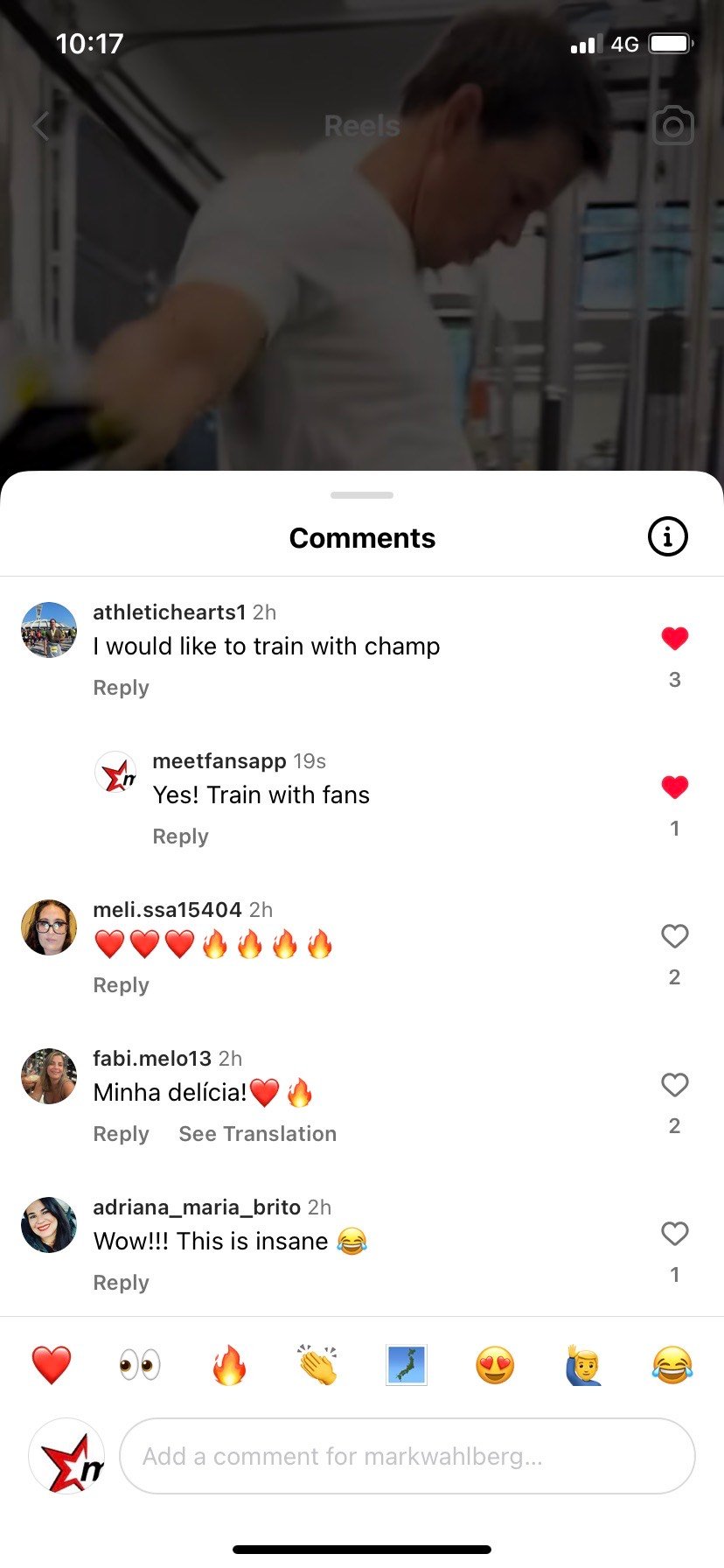Unlike the meetfansapp reply
This screenshot has height=1568, width=724.
(674, 787)
